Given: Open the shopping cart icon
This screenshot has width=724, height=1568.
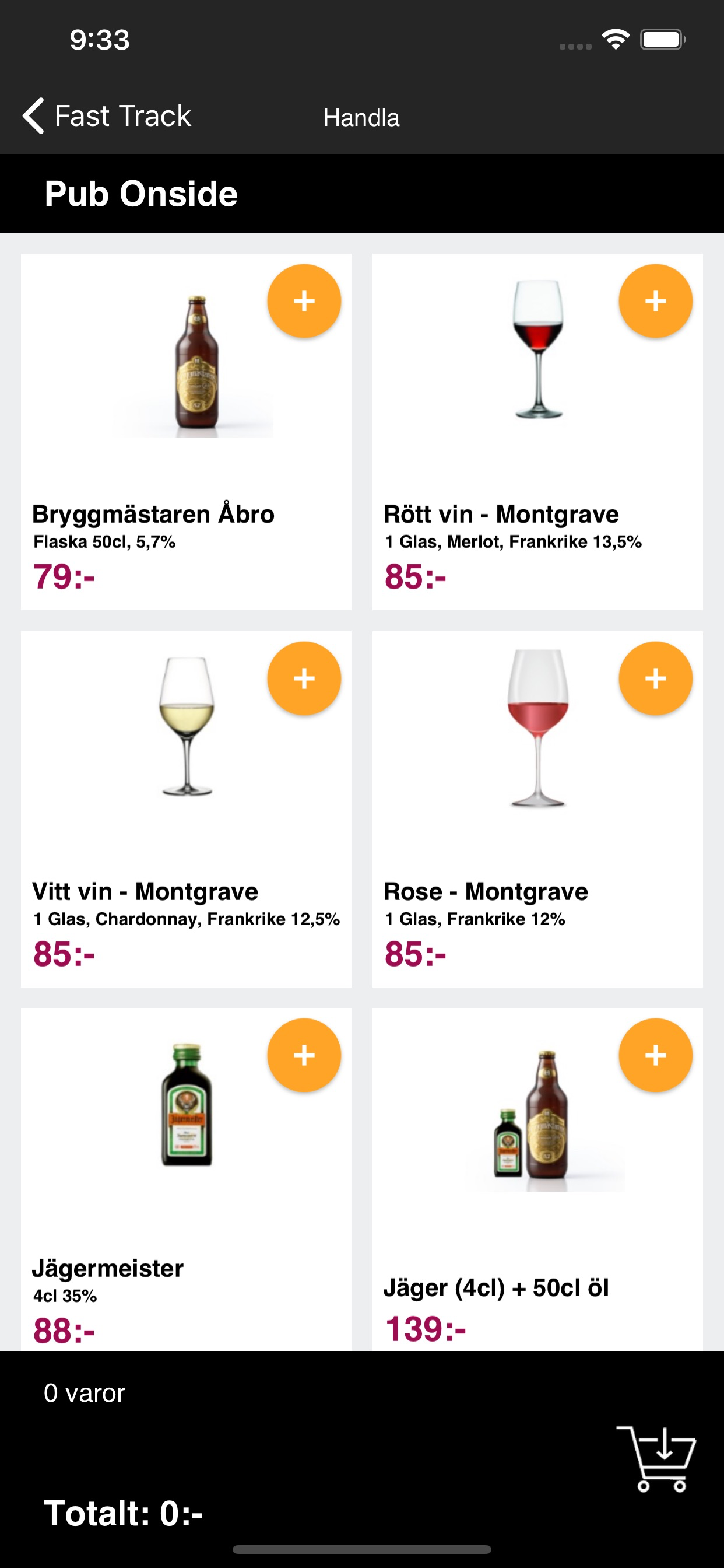Looking at the screenshot, I should [657, 1458].
